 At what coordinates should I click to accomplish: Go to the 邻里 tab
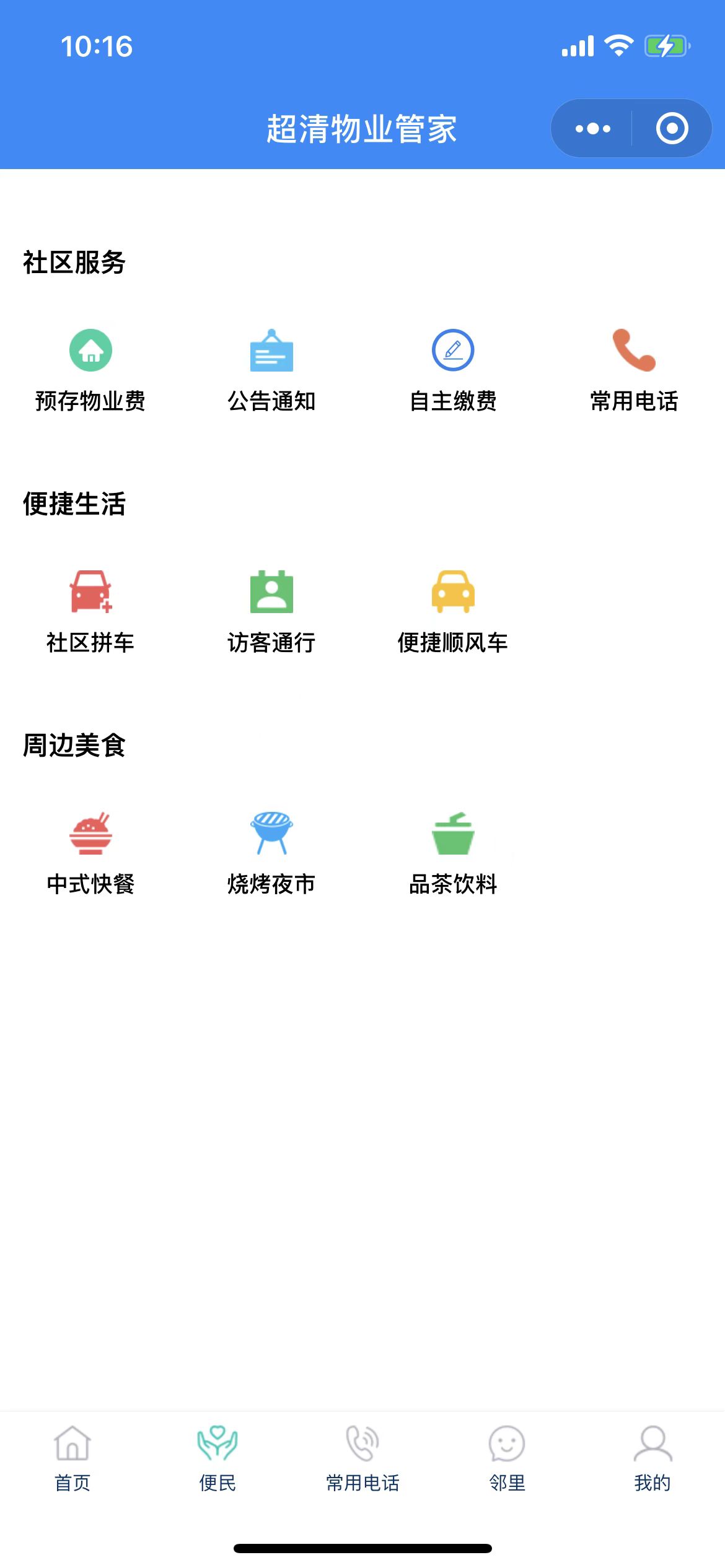pyautogui.click(x=507, y=1458)
